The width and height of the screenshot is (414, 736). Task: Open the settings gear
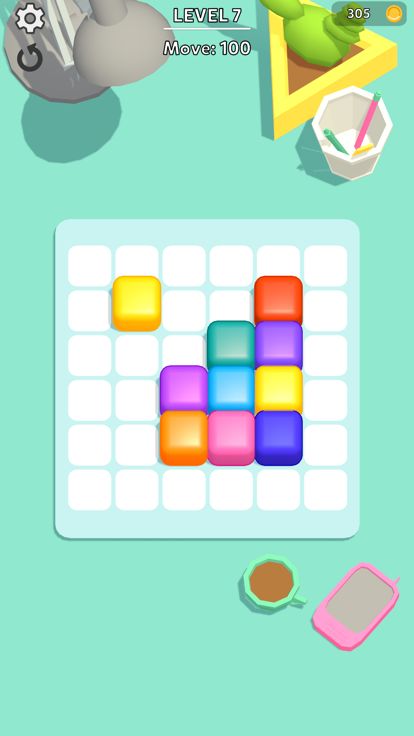click(x=30, y=18)
